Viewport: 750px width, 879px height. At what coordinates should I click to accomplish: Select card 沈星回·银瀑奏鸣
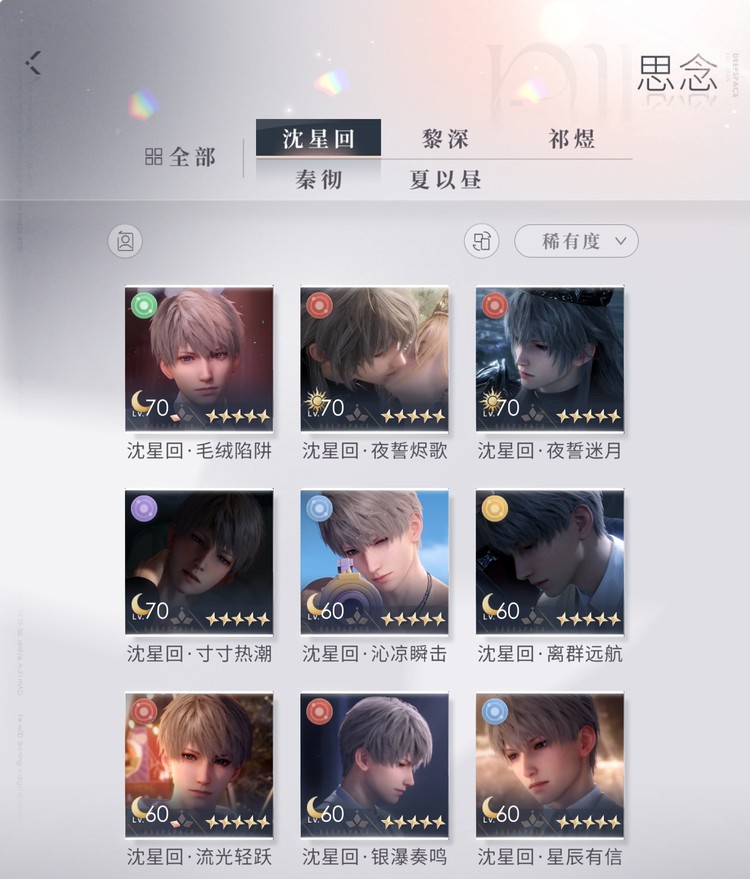[374, 764]
